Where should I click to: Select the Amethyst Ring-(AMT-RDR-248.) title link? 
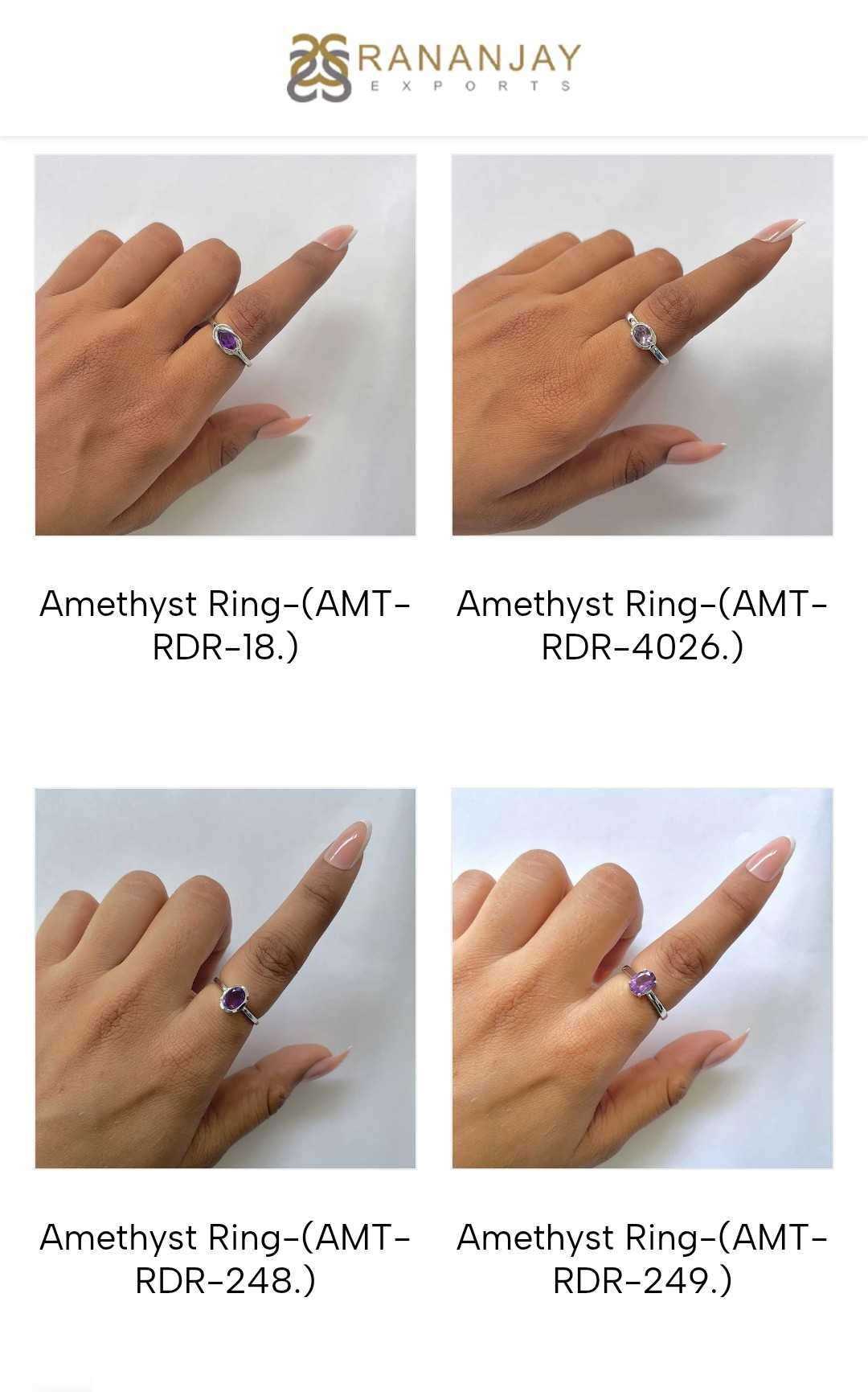(x=226, y=1259)
